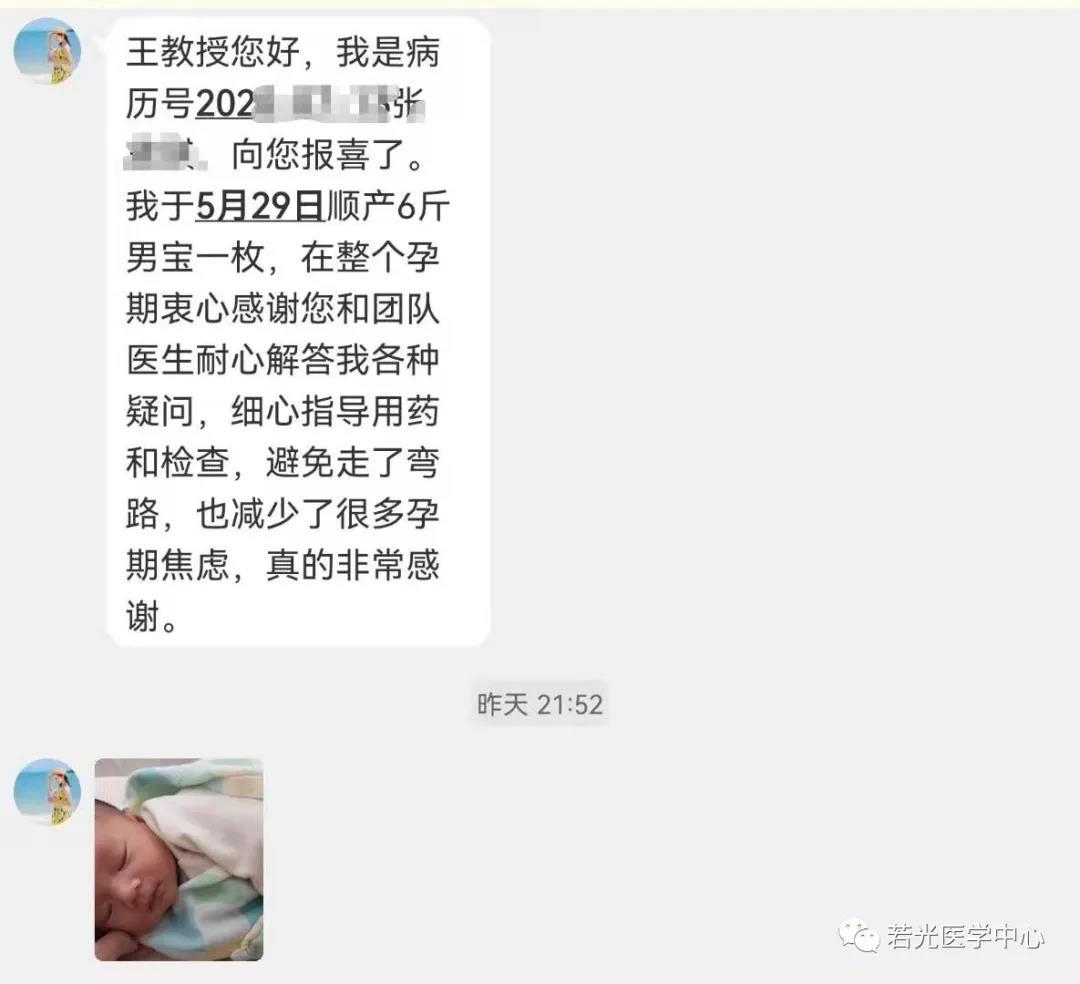Open the sender's avatar beside the text message

[x=47, y=51]
